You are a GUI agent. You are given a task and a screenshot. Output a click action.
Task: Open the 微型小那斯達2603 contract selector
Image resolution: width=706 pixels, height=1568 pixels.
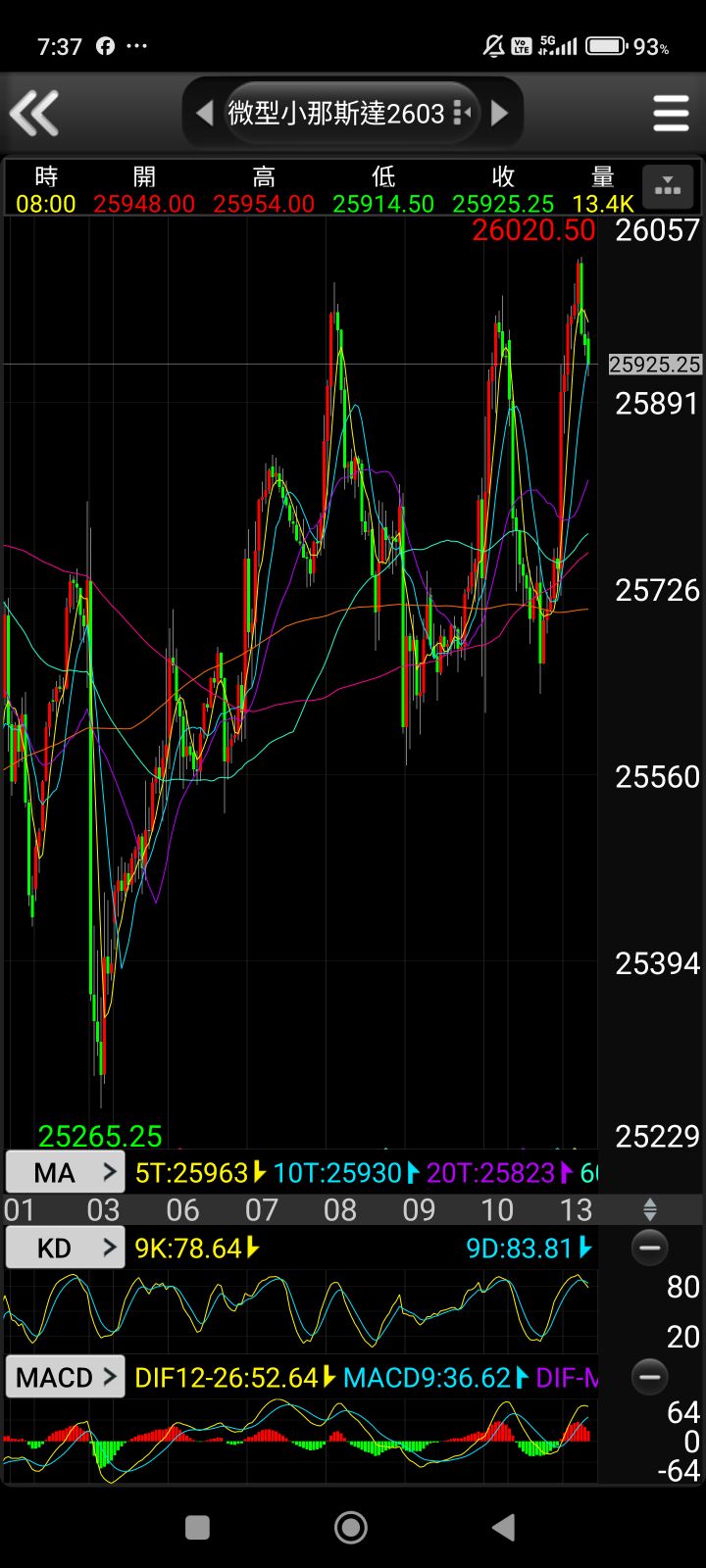pos(351,114)
